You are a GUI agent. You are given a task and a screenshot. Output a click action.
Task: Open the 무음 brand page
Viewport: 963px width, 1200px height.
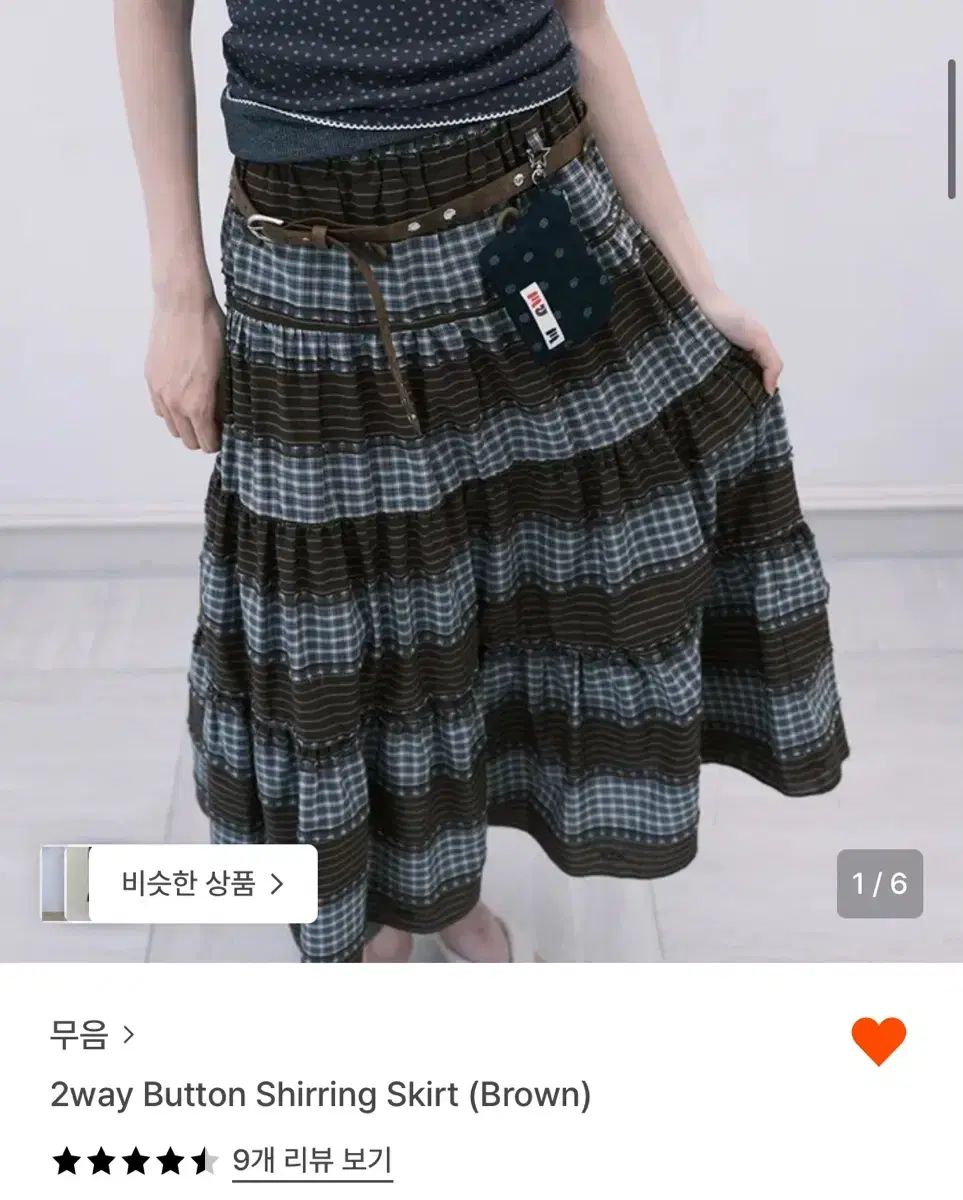pyautogui.click(x=91, y=1035)
